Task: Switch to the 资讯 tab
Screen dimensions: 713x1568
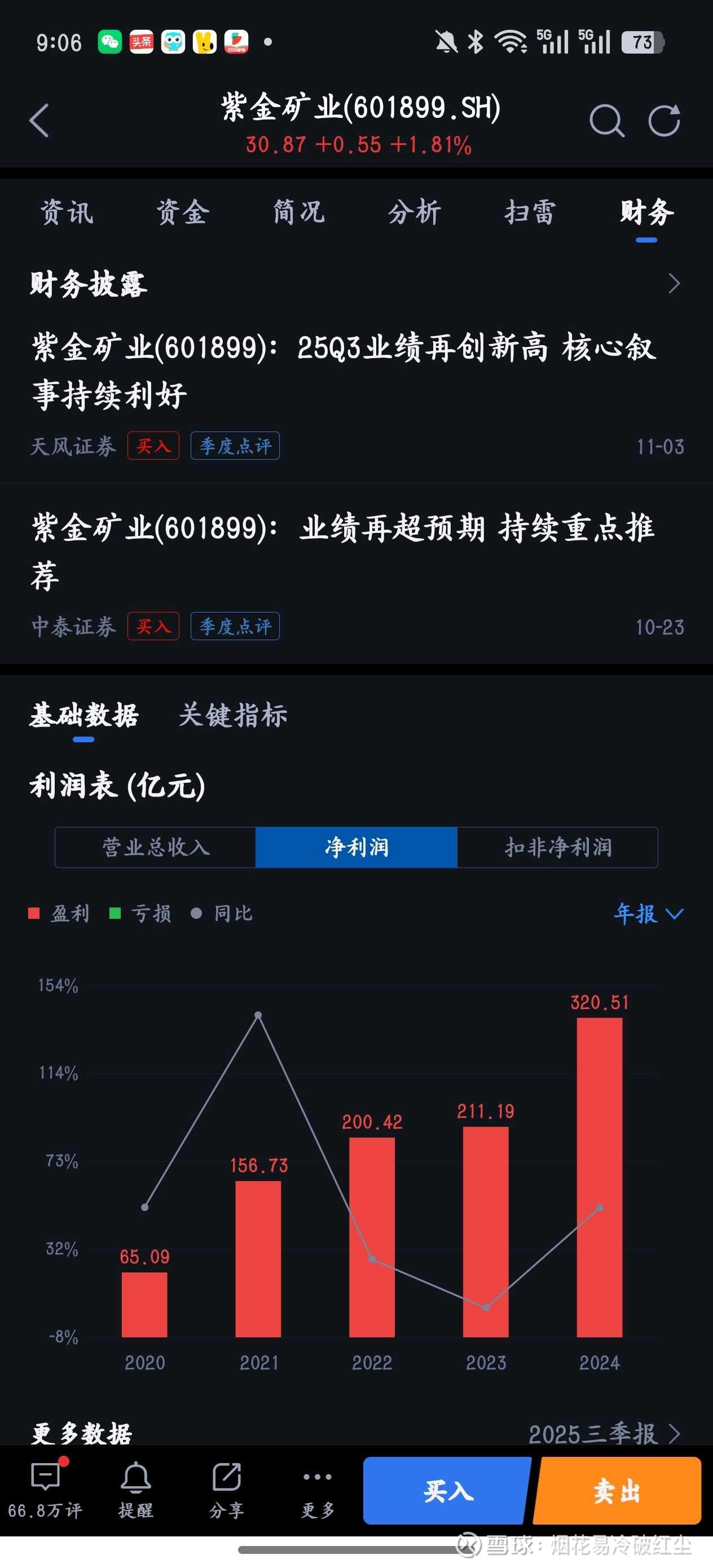Action: 67,213
